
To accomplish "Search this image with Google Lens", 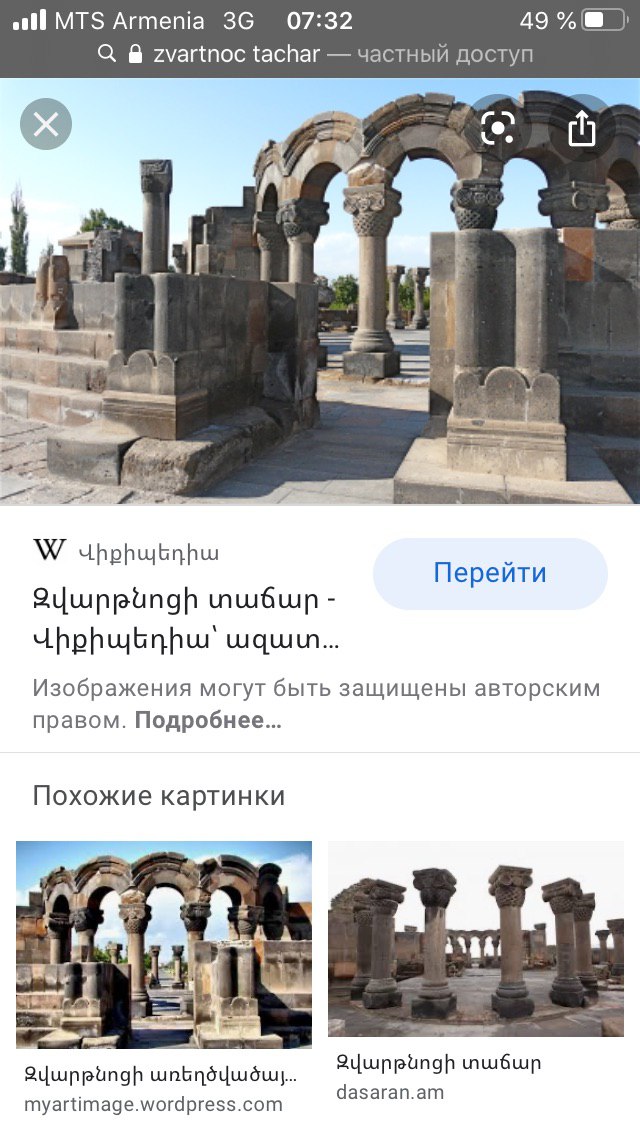I will point(497,126).
